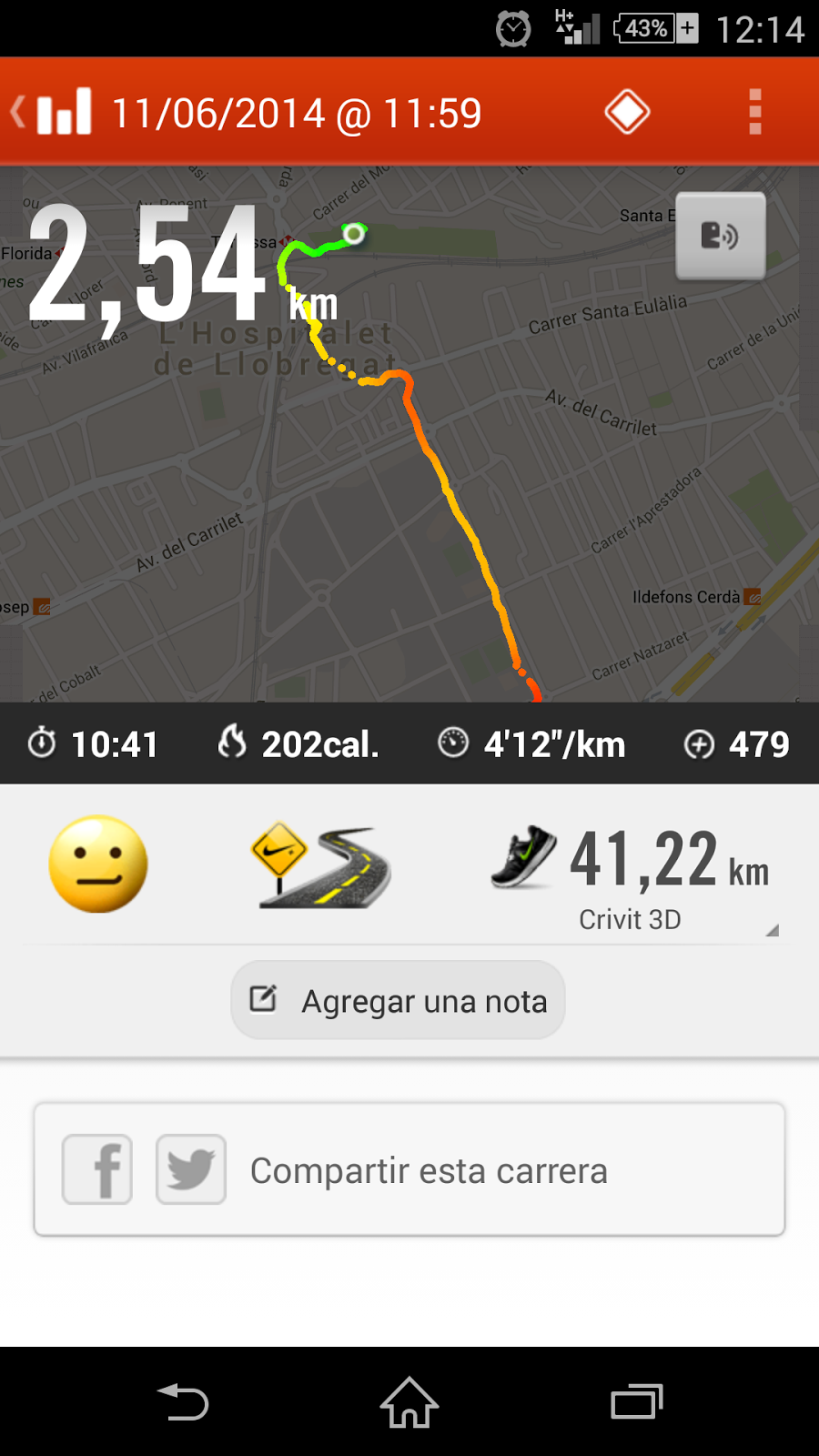819x1456 pixels.
Task: Open the diamond tag icon in header
Action: coord(627,113)
